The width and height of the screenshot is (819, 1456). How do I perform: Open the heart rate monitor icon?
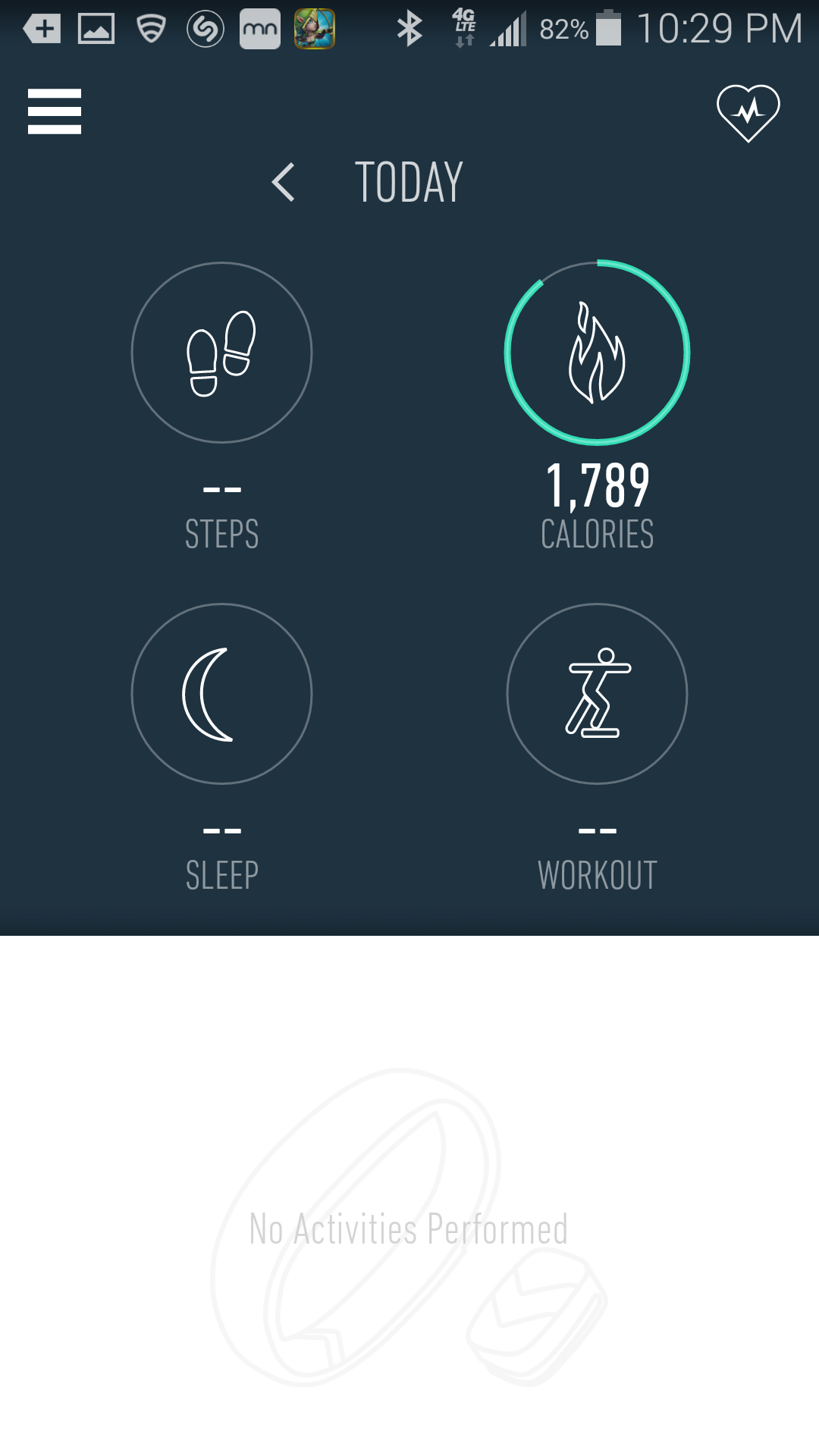[748, 113]
